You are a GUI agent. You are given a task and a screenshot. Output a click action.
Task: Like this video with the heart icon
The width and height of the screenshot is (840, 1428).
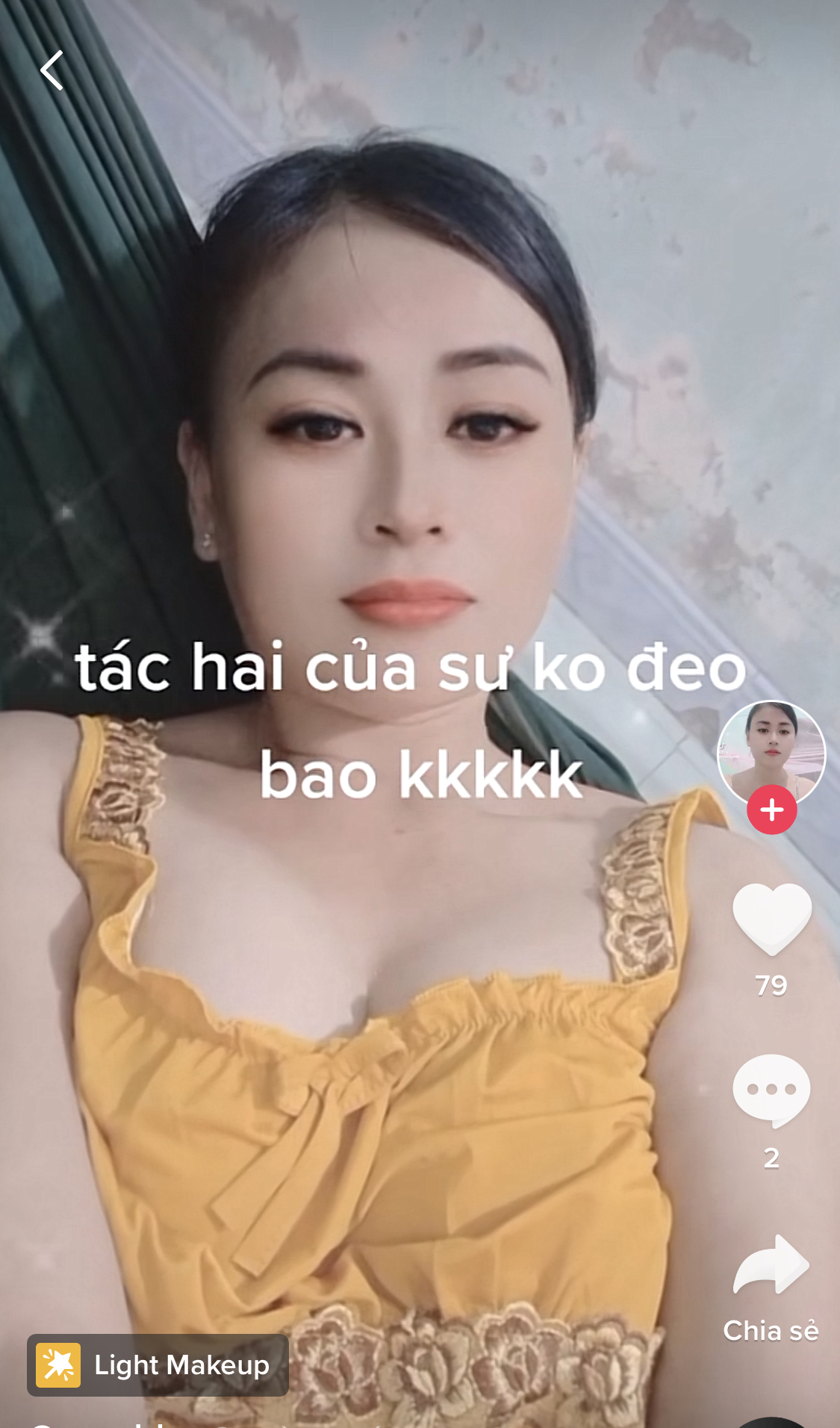coord(771,919)
